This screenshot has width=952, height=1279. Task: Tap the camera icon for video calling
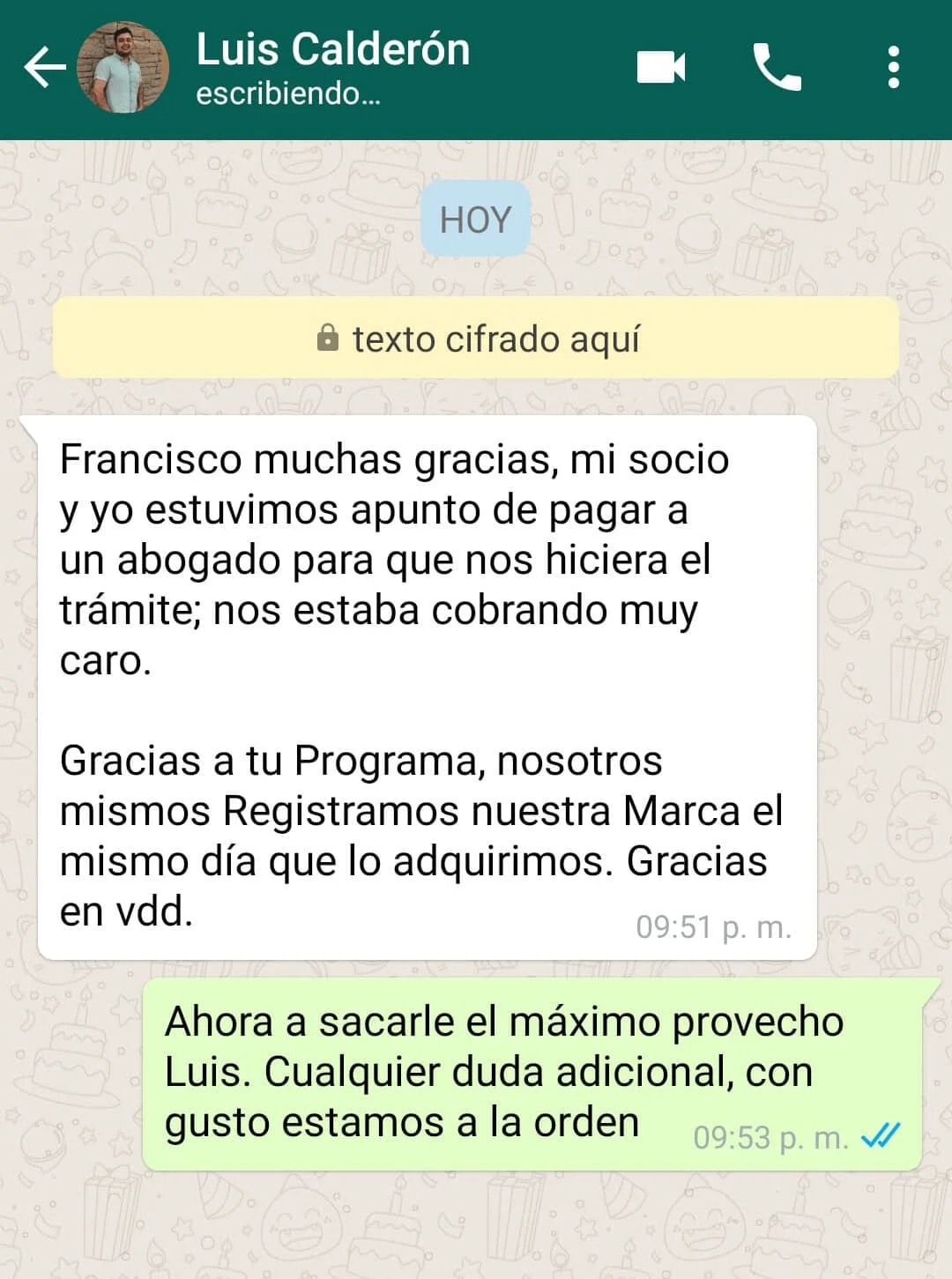click(660, 68)
